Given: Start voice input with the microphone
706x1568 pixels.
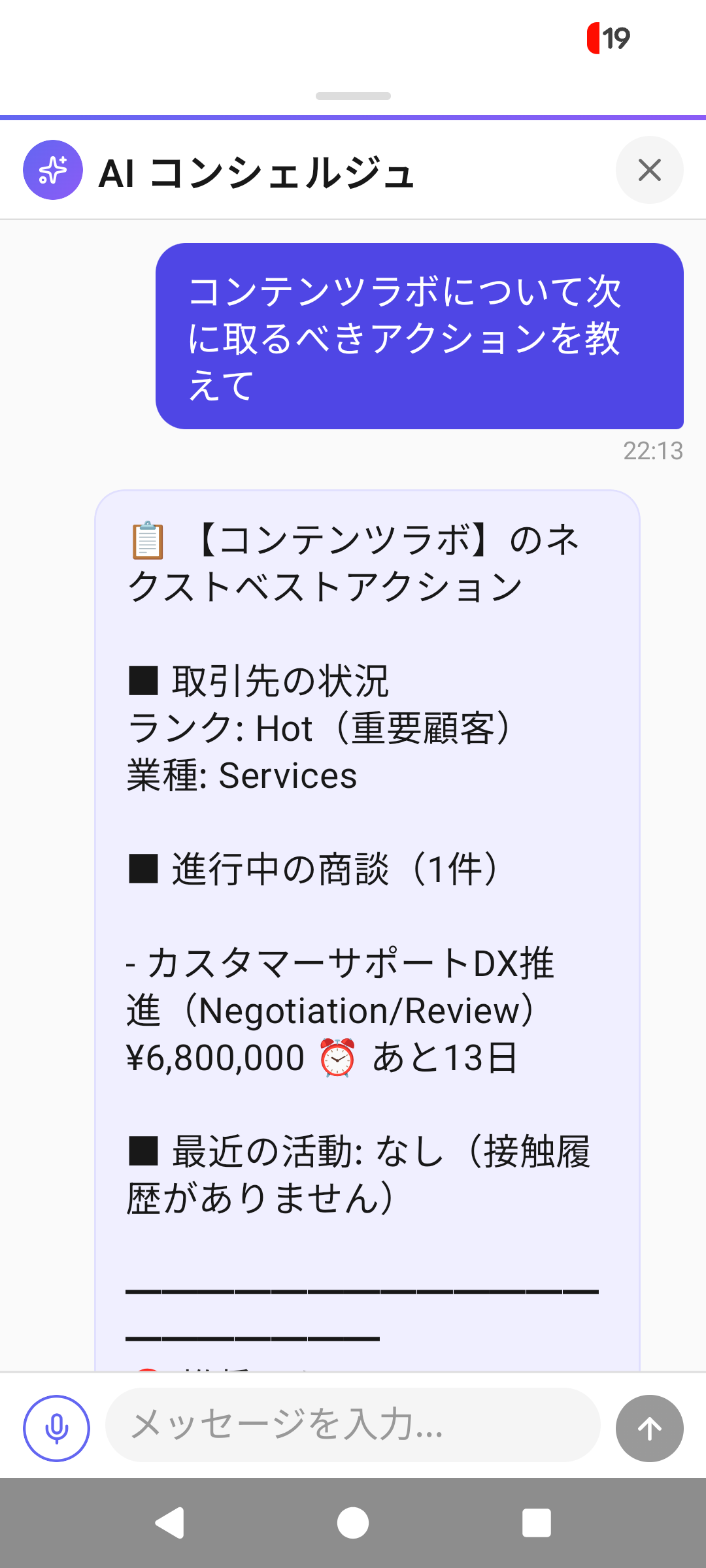Looking at the screenshot, I should [56, 1428].
